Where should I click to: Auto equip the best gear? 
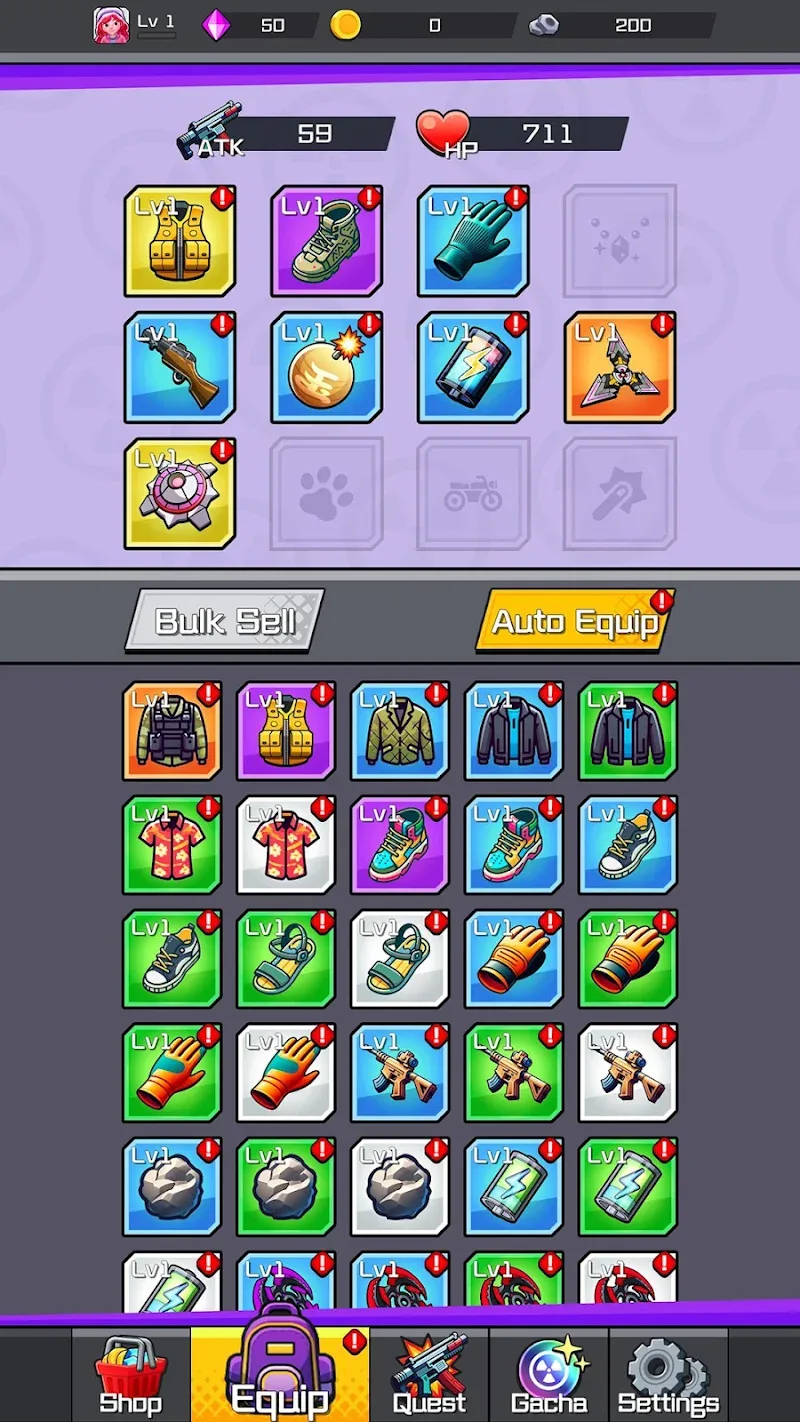pyautogui.click(x=574, y=621)
